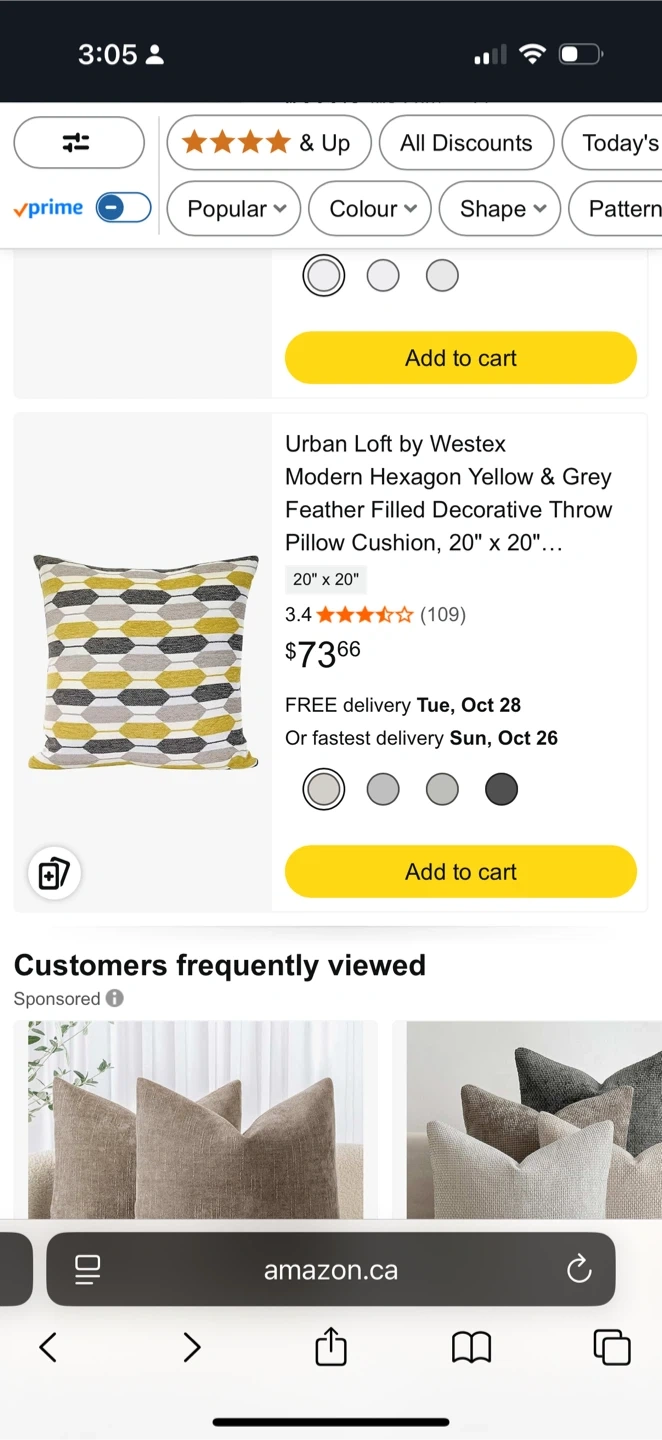Add Urban Loft hexagon pillow to cart
Screen dimensions: 662x1440
(x=461, y=872)
